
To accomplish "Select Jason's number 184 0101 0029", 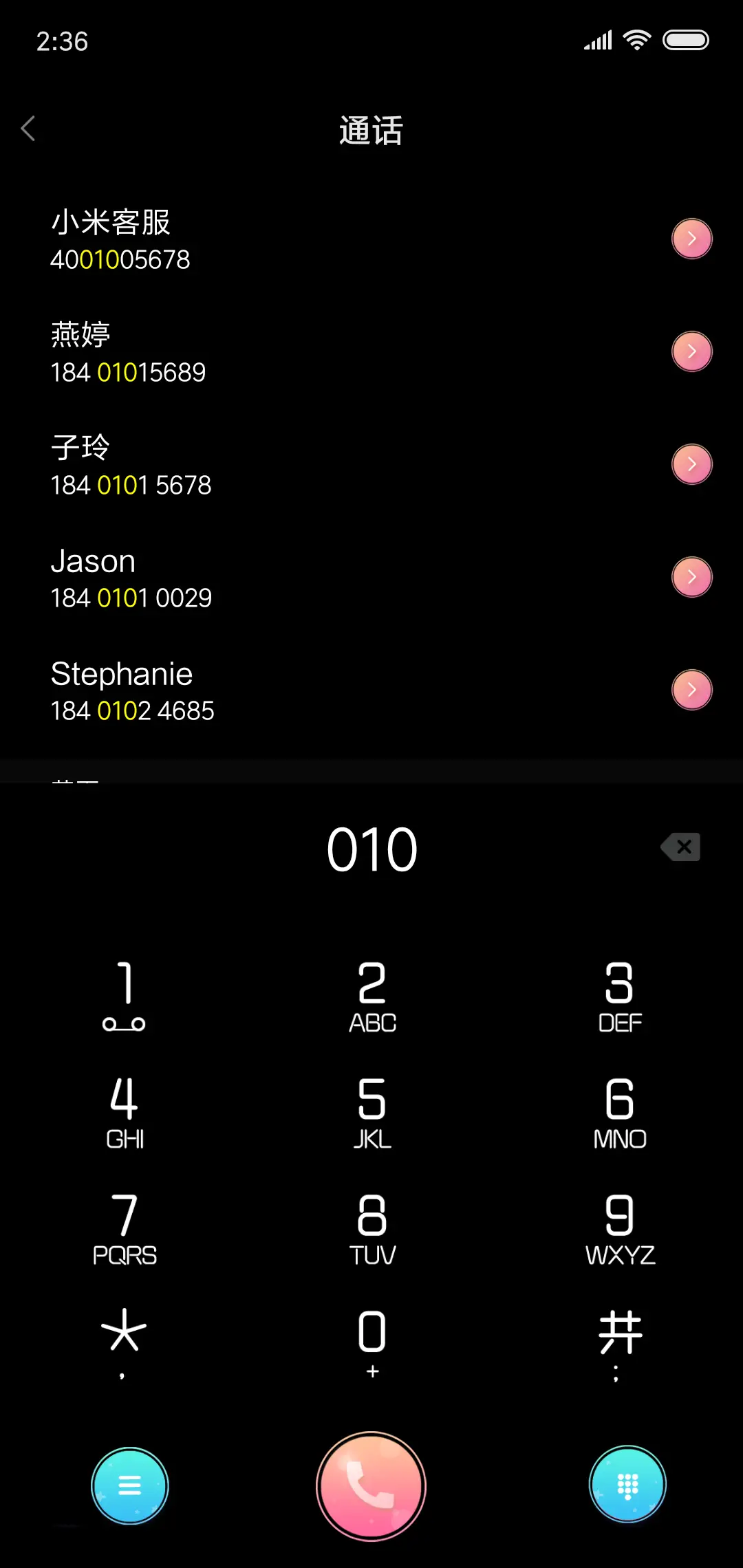I will 131,598.
